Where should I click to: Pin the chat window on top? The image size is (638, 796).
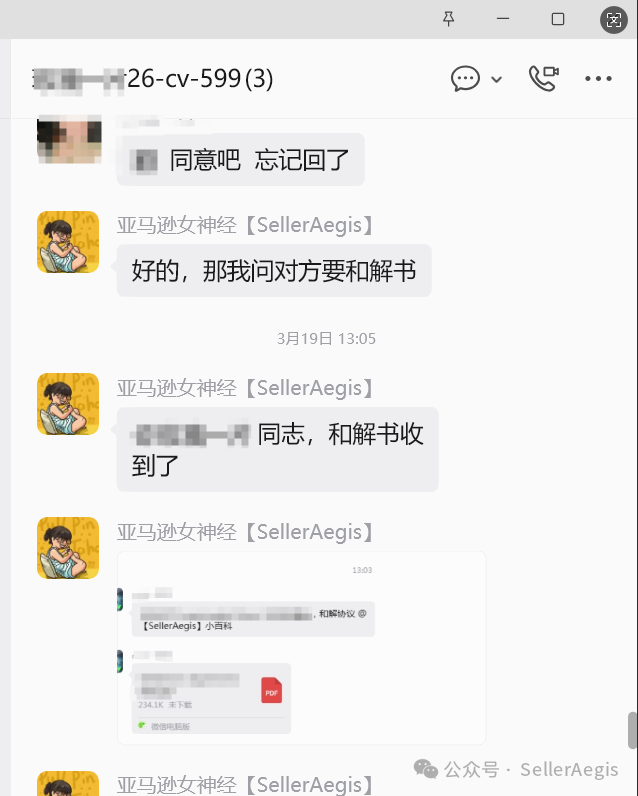click(449, 19)
